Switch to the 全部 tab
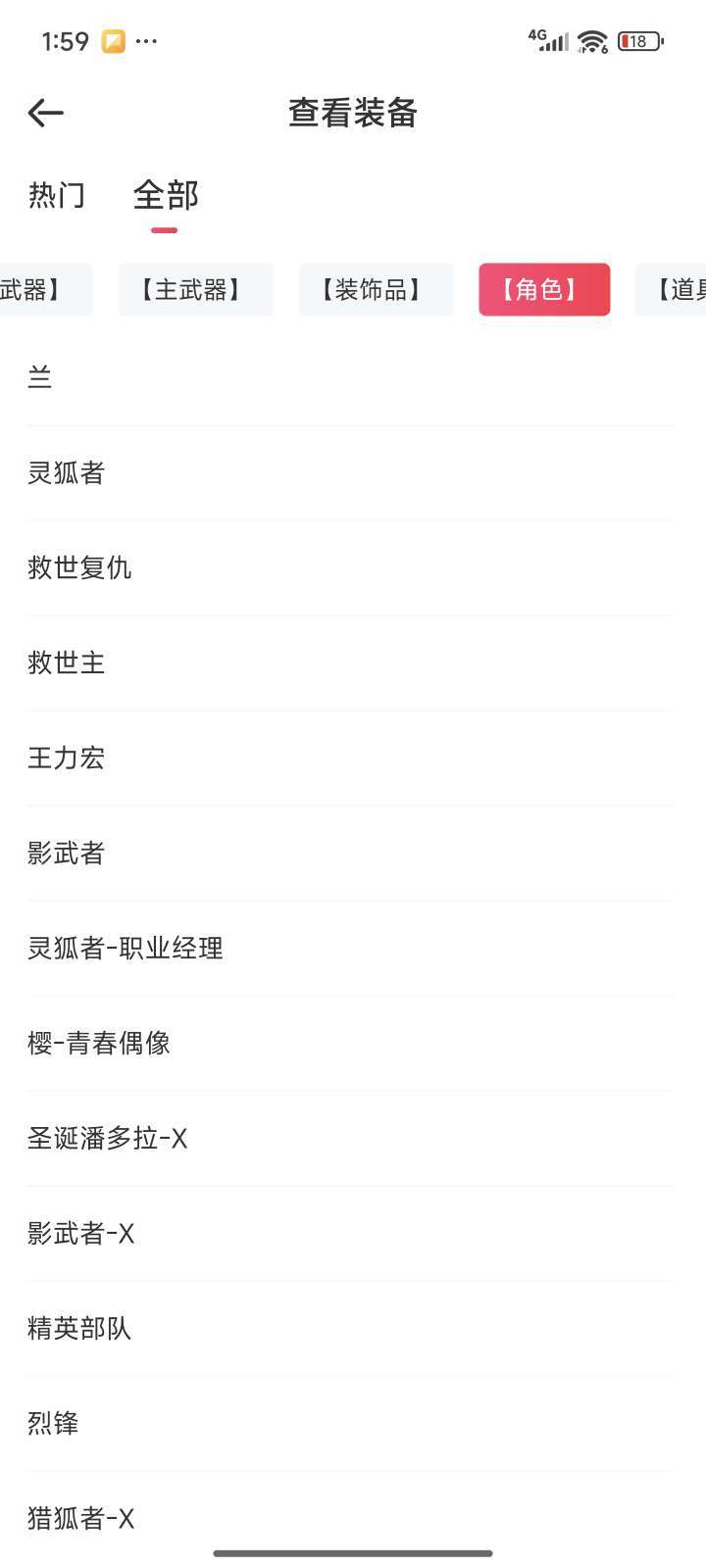706x1568 pixels. pos(166,195)
